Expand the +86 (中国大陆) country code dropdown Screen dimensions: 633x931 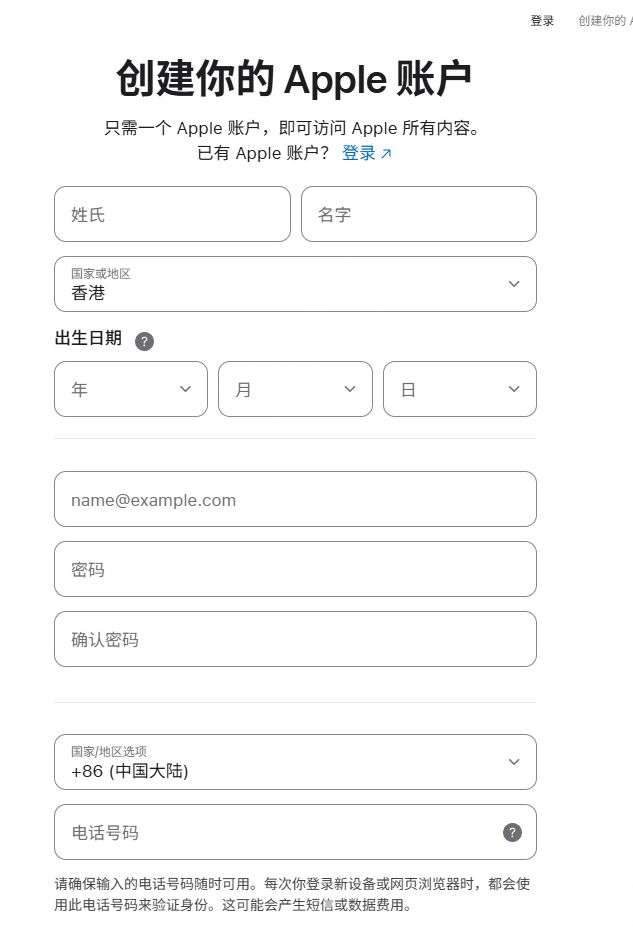pyautogui.click(x=295, y=762)
